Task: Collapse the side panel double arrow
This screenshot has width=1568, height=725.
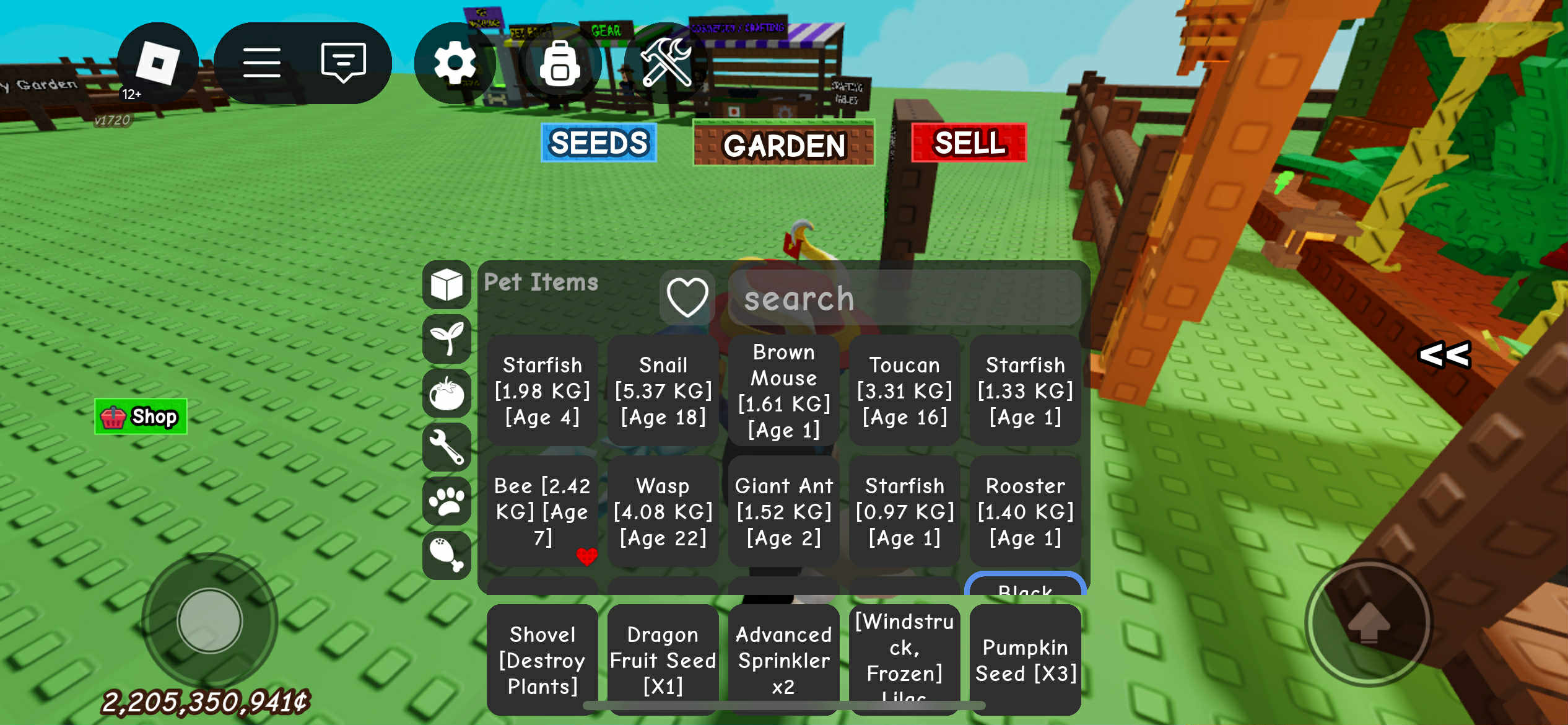Action: pyautogui.click(x=1444, y=355)
